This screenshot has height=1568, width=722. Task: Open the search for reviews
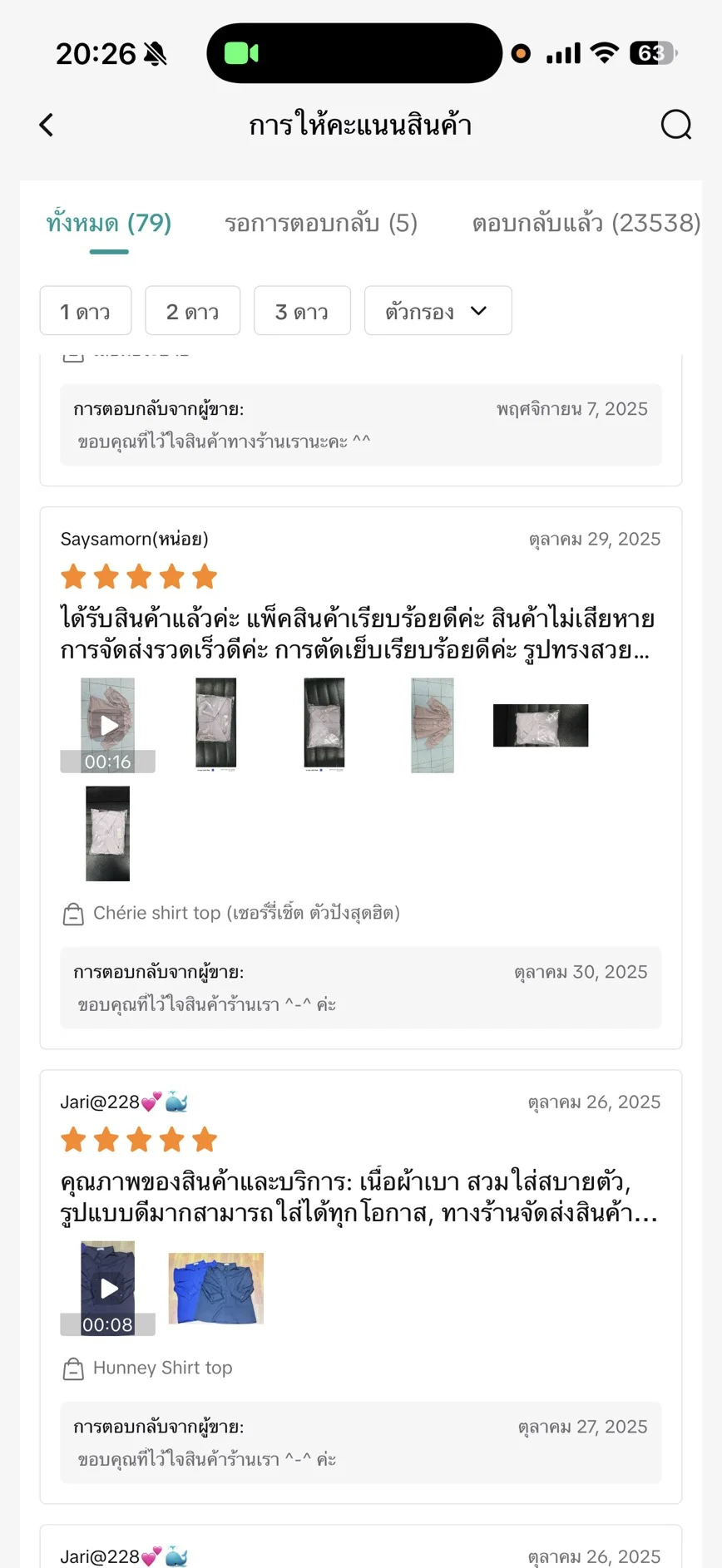tap(676, 125)
